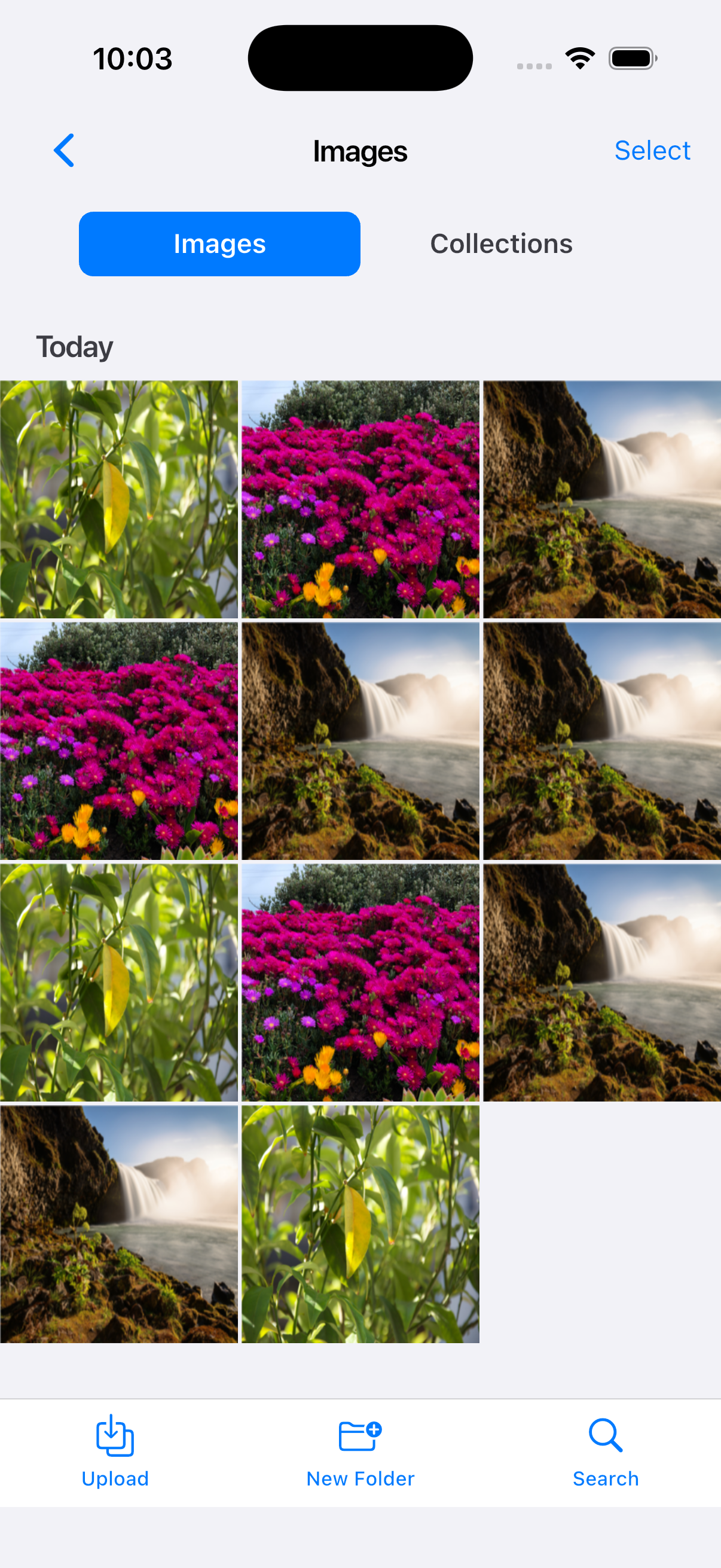This screenshot has height=1568, width=721.
Task: Tap the clock showing 10:03
Action: click(x=133, y=58)
